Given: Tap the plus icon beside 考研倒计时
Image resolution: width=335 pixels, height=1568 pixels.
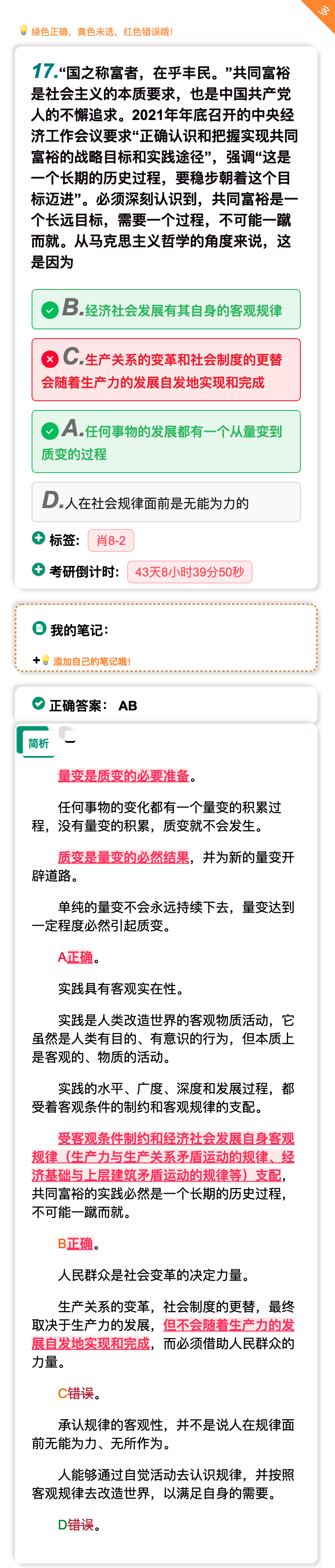Looking at the screenshot, I should click(39, 570).
